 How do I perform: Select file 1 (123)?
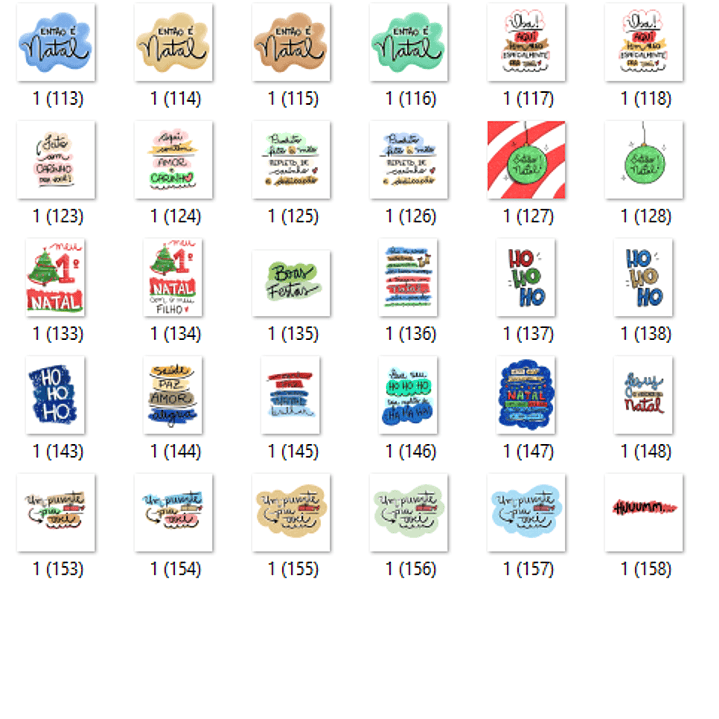(x=56, y=160)
